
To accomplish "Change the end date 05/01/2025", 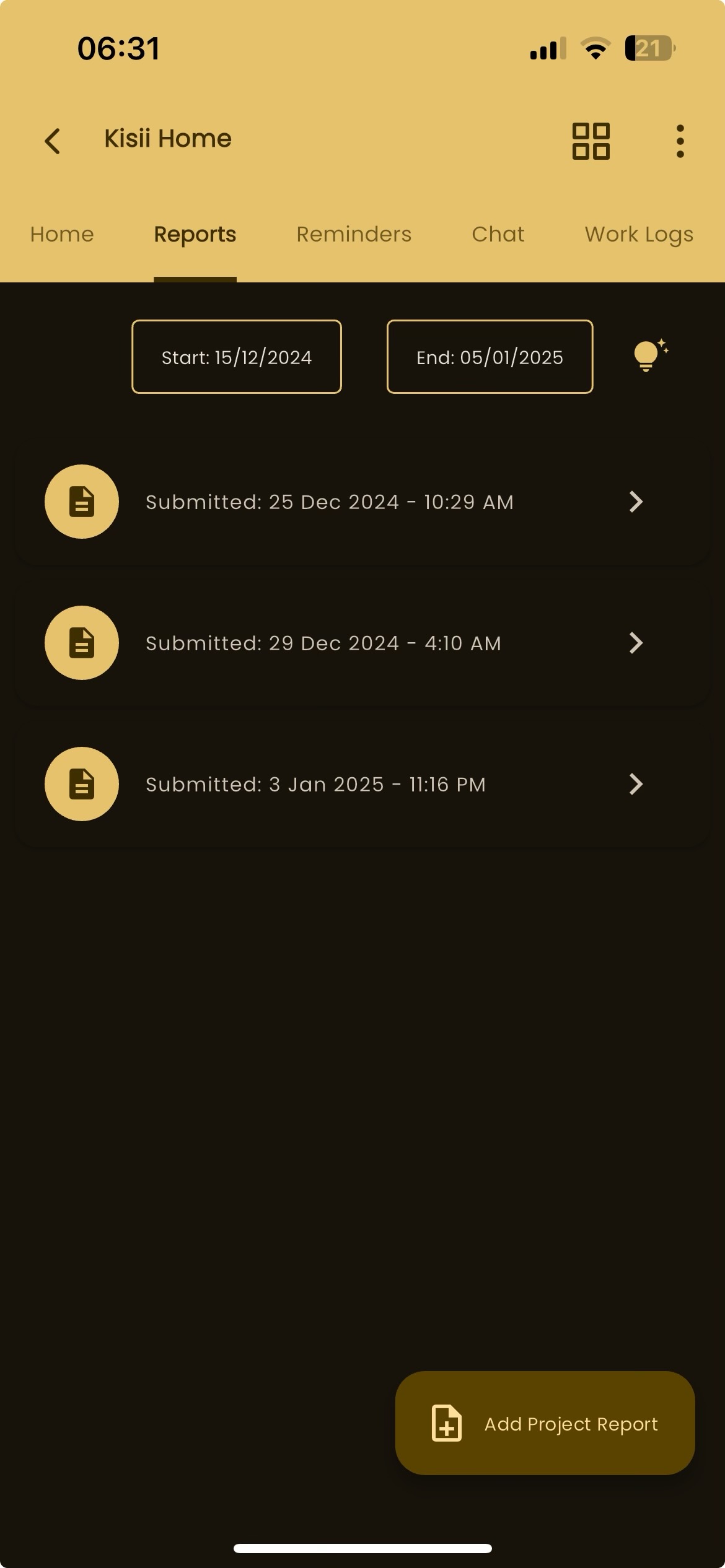I will (490, 357).
